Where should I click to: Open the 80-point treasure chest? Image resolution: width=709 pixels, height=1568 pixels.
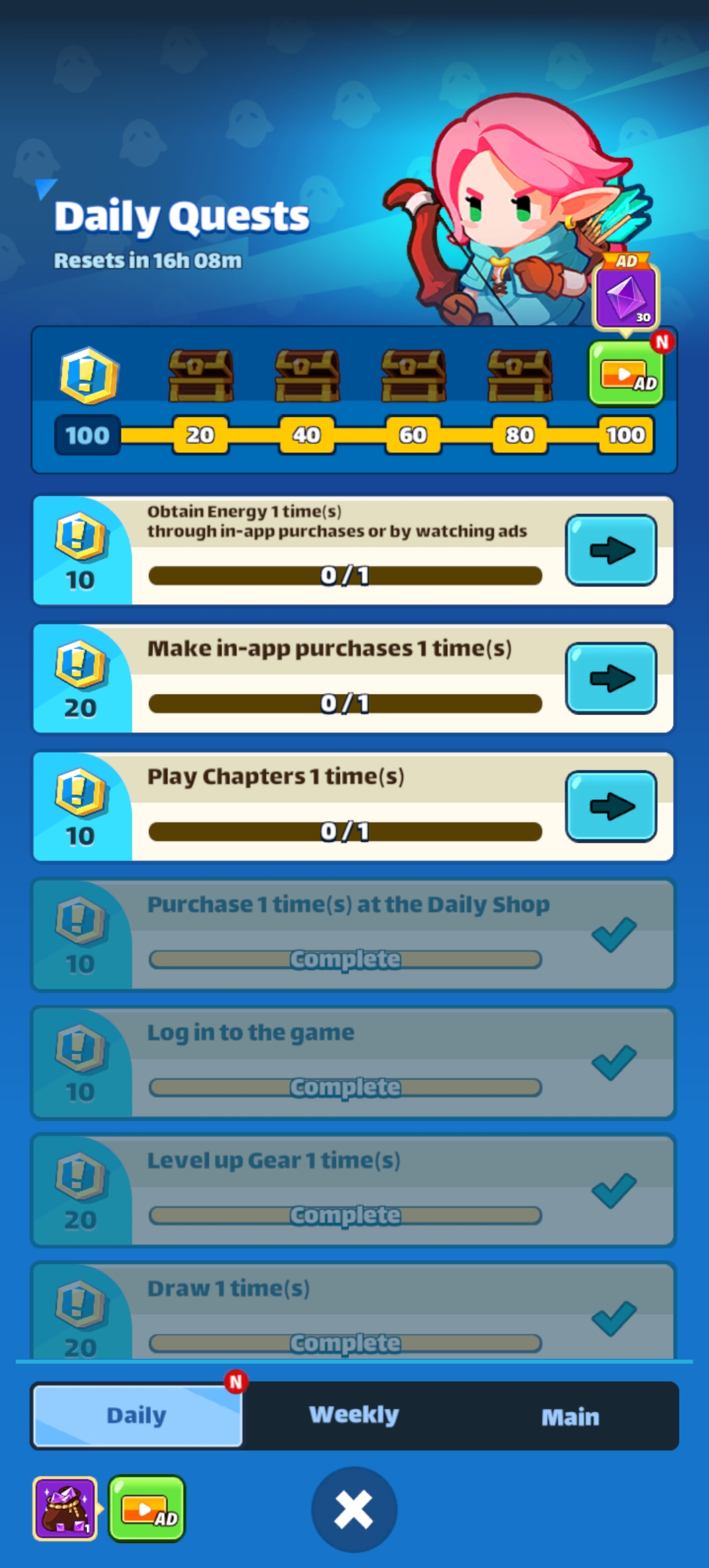[520, 376]
